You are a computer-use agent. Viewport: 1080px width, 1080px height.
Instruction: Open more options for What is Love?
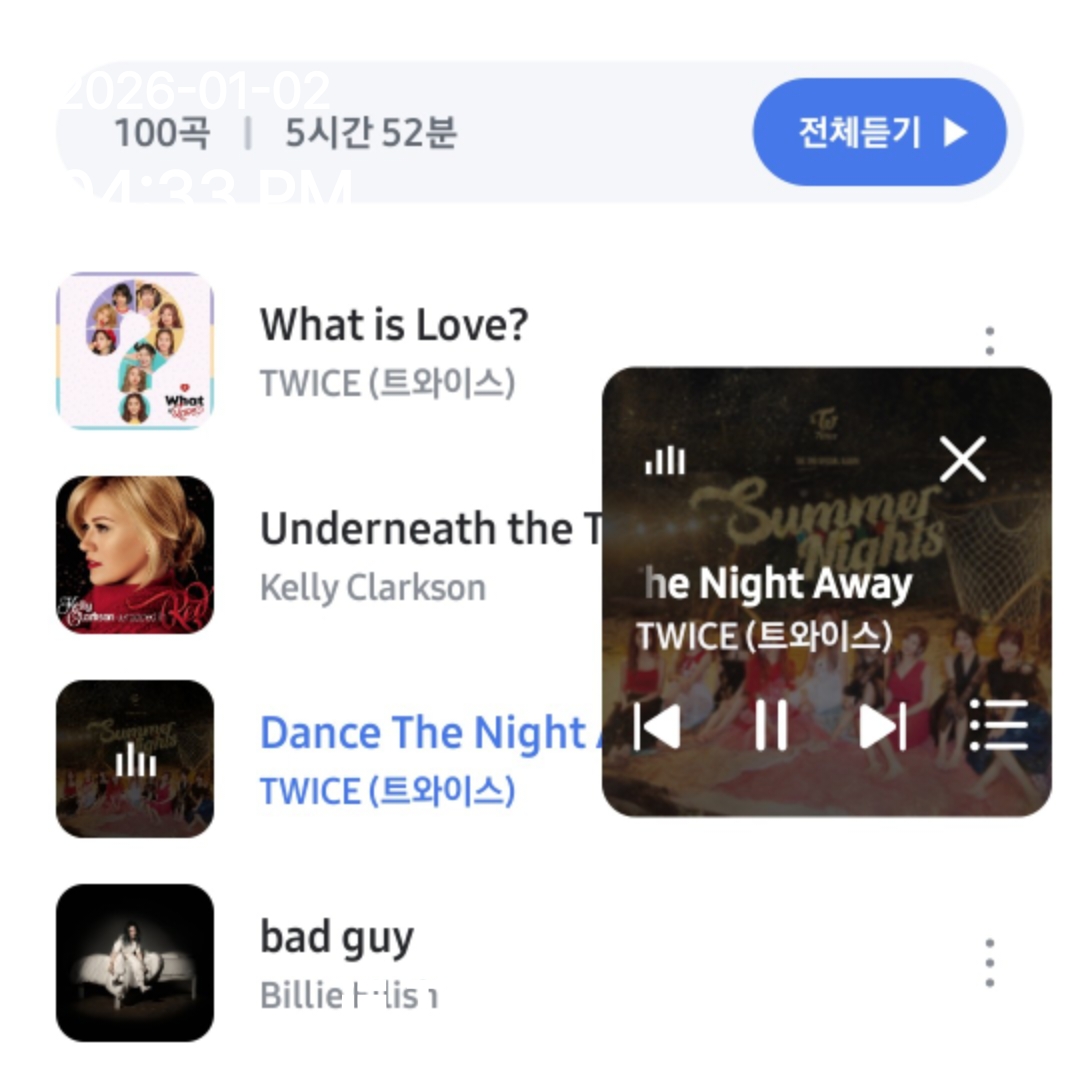tap(989, 341)
